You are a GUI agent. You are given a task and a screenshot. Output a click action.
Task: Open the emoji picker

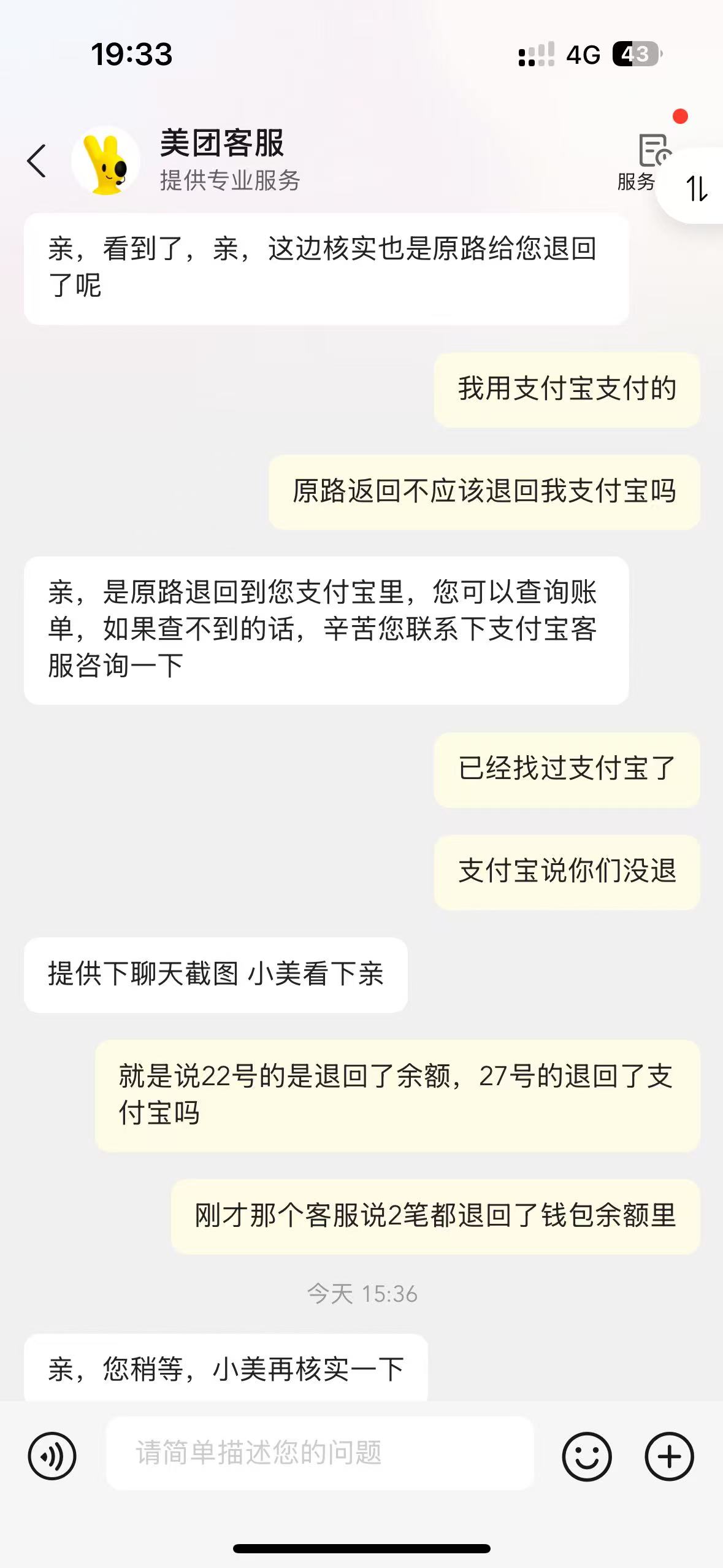point(586,1456)
